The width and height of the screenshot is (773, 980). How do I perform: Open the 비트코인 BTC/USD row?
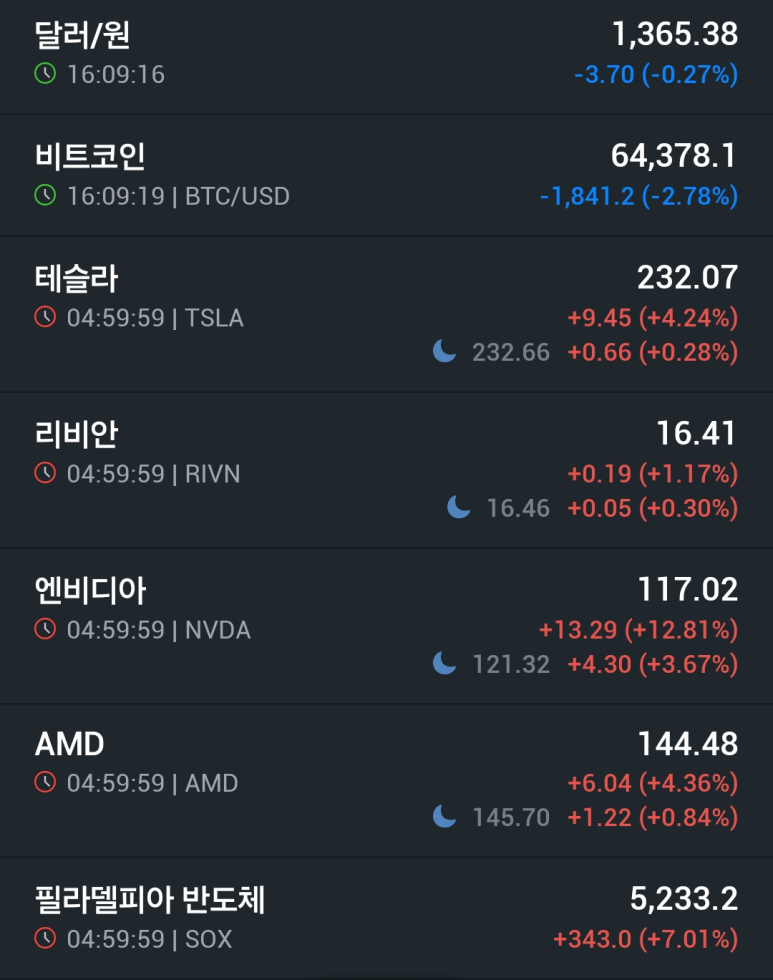coord(386,175)
